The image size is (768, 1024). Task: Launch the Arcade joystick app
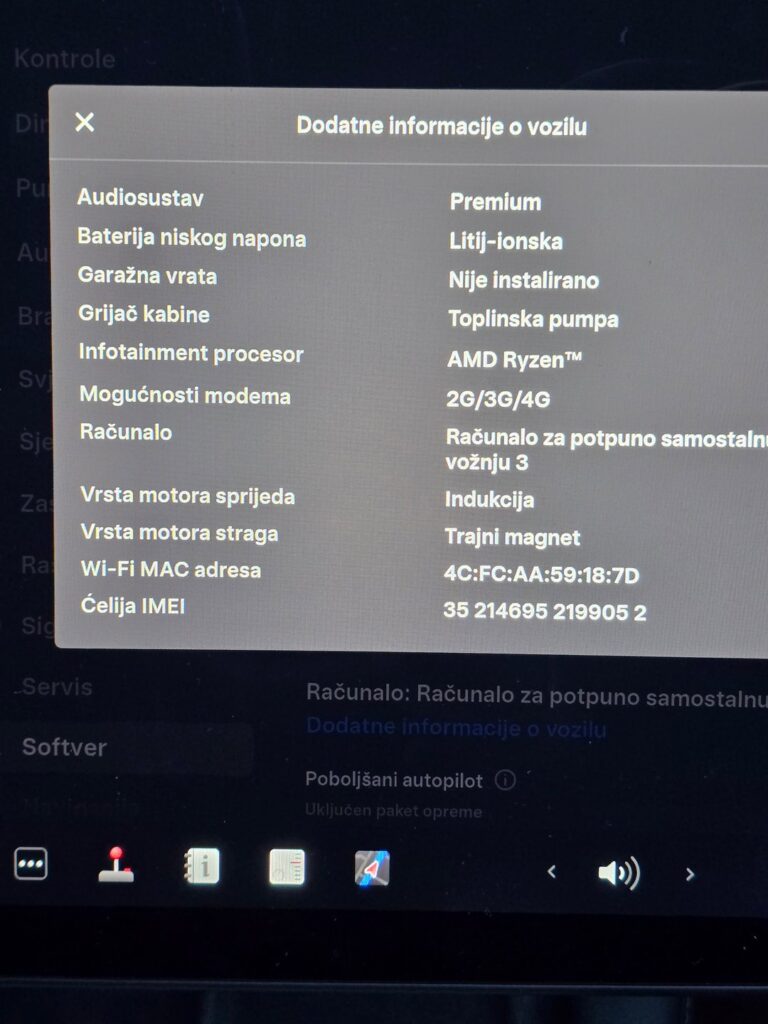(117, 865)
